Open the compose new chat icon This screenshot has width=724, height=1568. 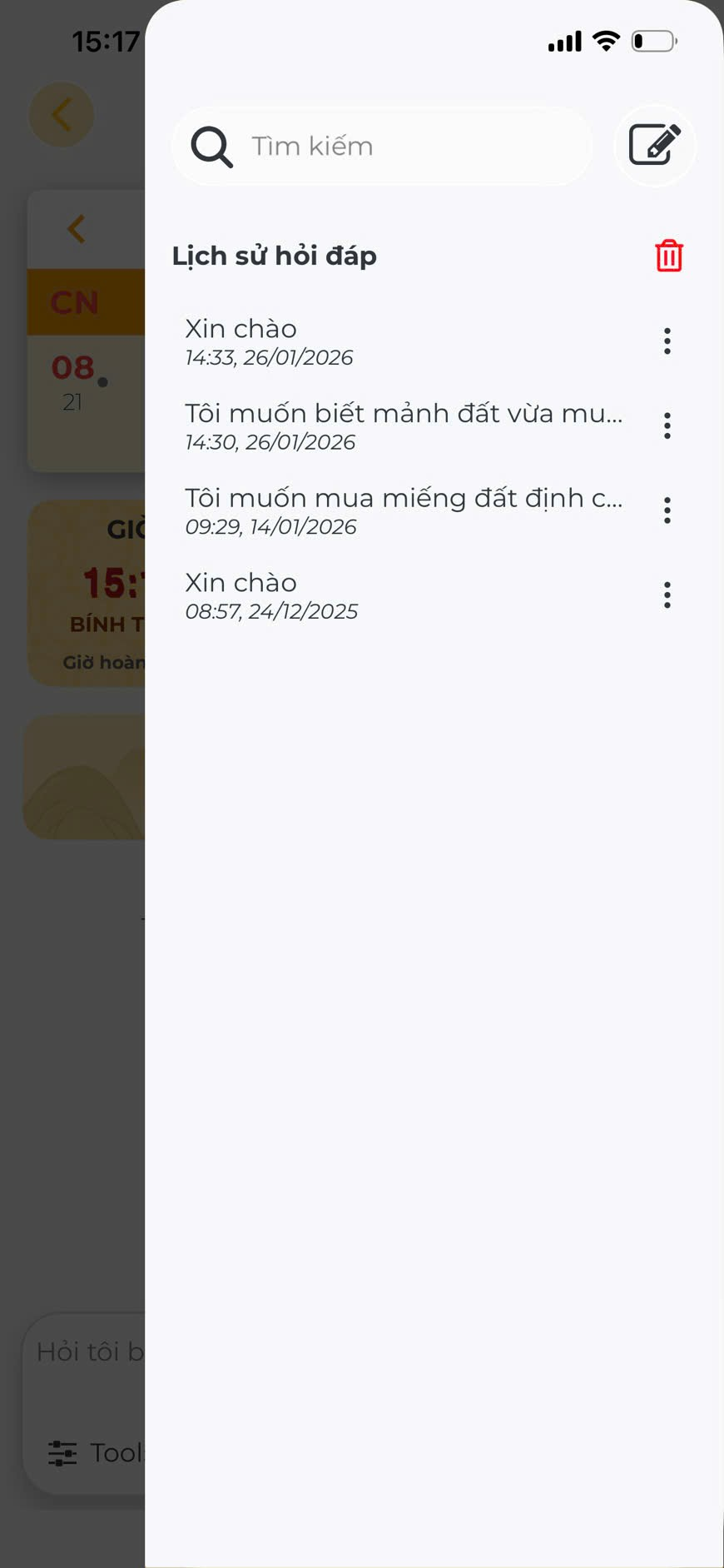654,146
